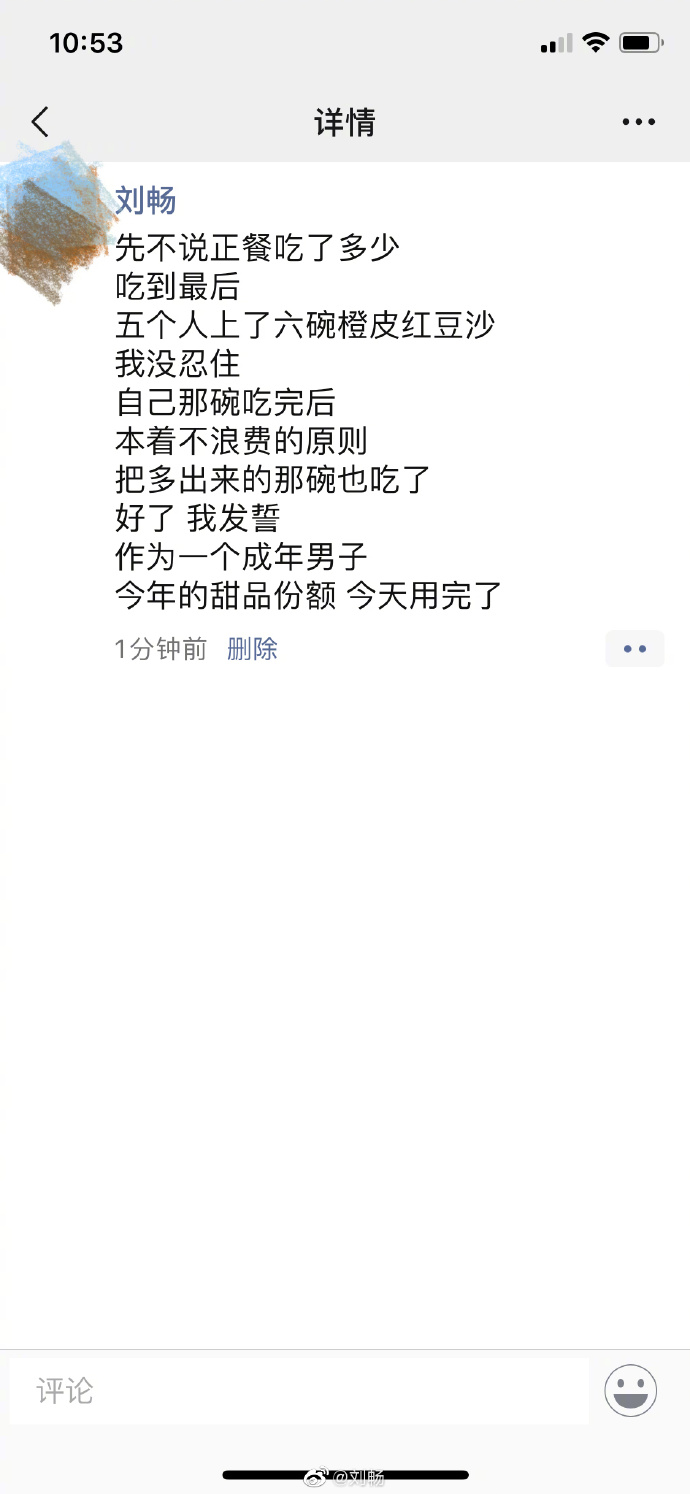Tap the 评论 comment input field
Viewport: 690px width, 1494px height.
(x=300, y=1390)
